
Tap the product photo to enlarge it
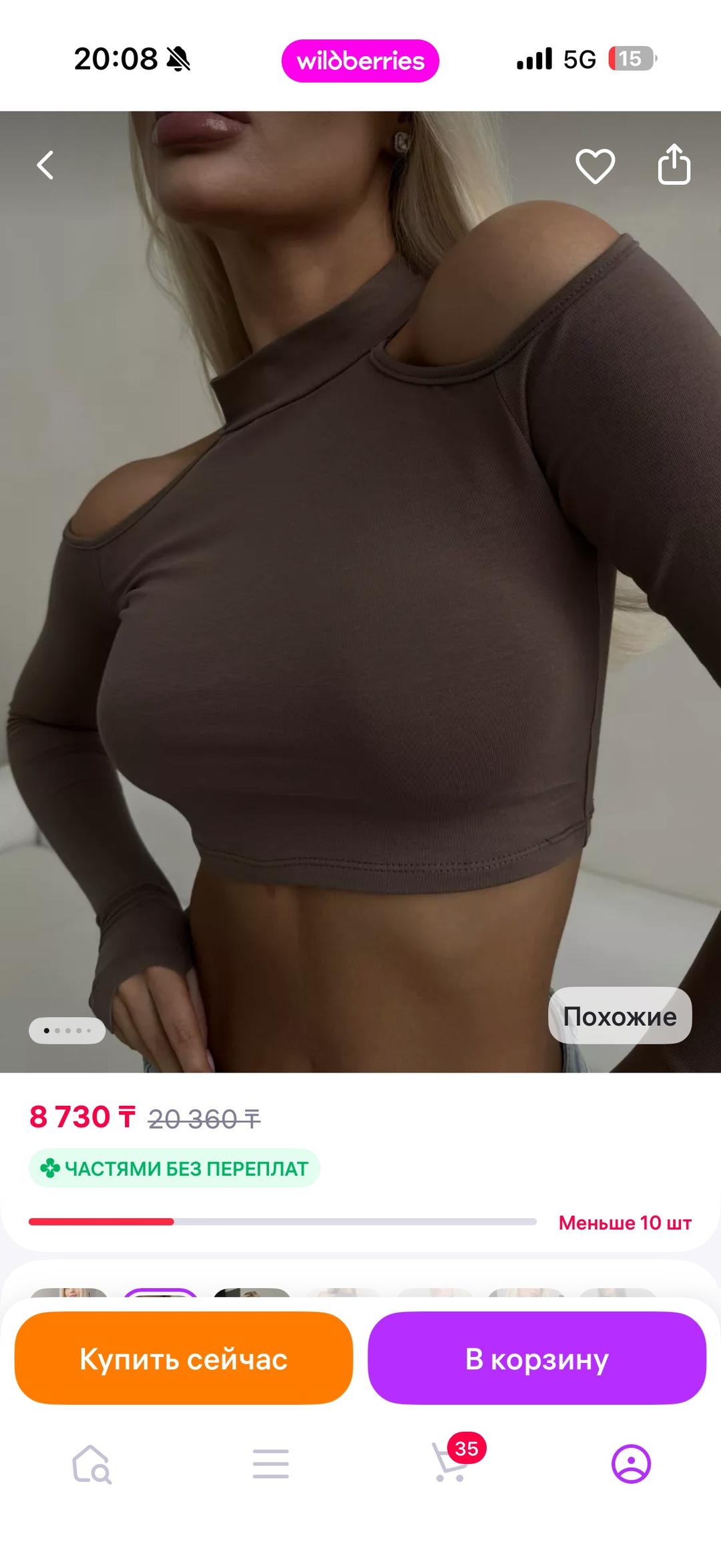click(360, 592)
